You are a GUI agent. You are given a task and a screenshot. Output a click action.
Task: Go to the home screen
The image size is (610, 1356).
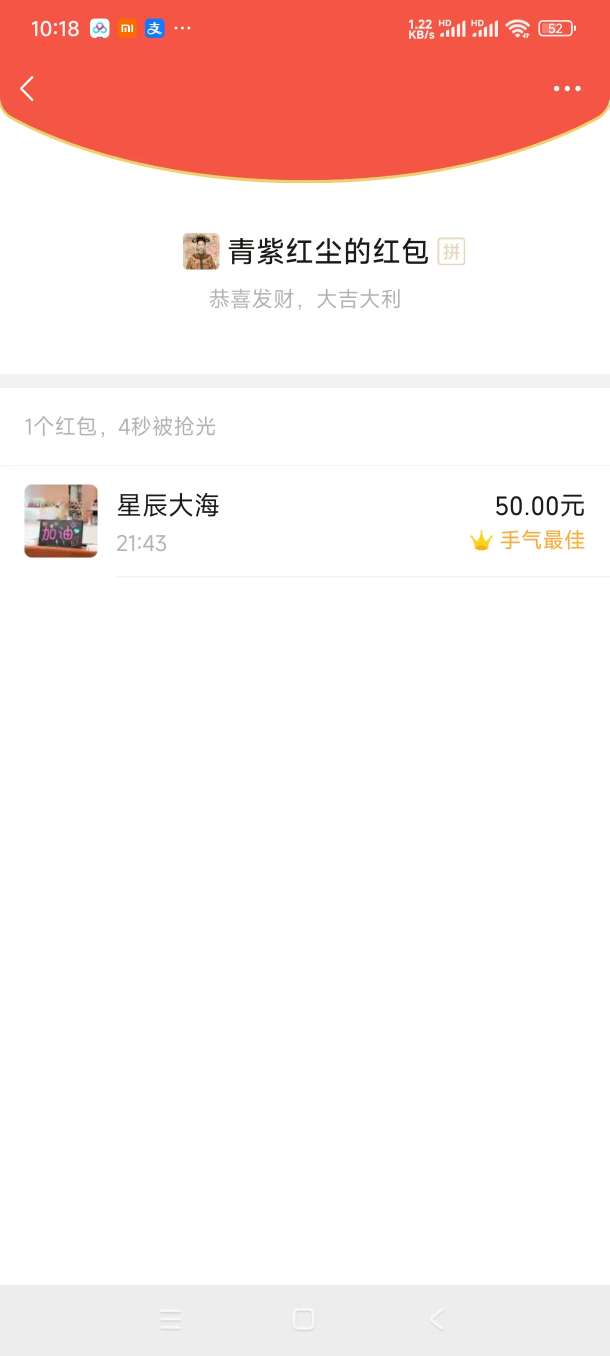304,1320
